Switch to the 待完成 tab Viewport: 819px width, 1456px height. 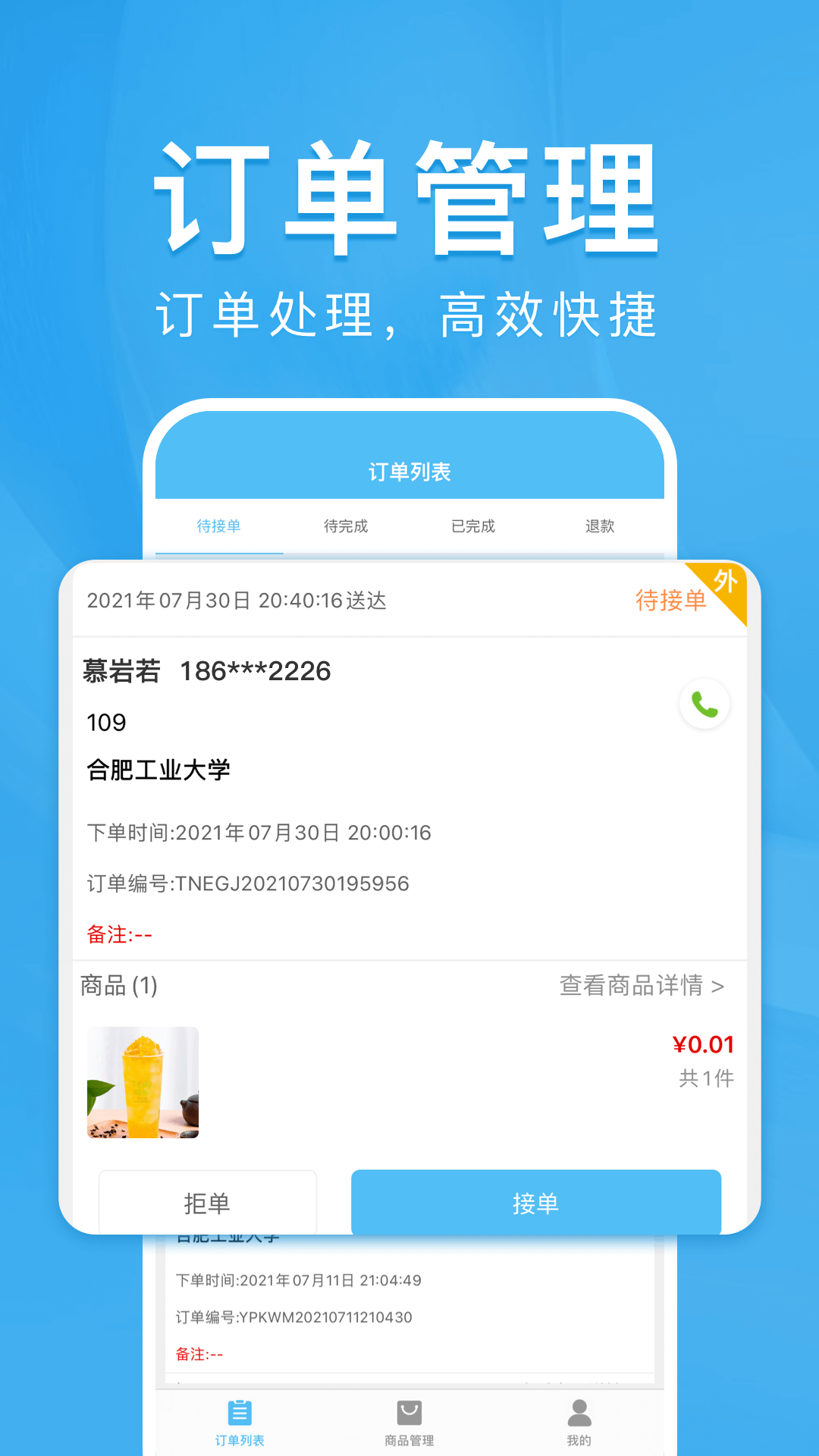(x=346, y=526)
